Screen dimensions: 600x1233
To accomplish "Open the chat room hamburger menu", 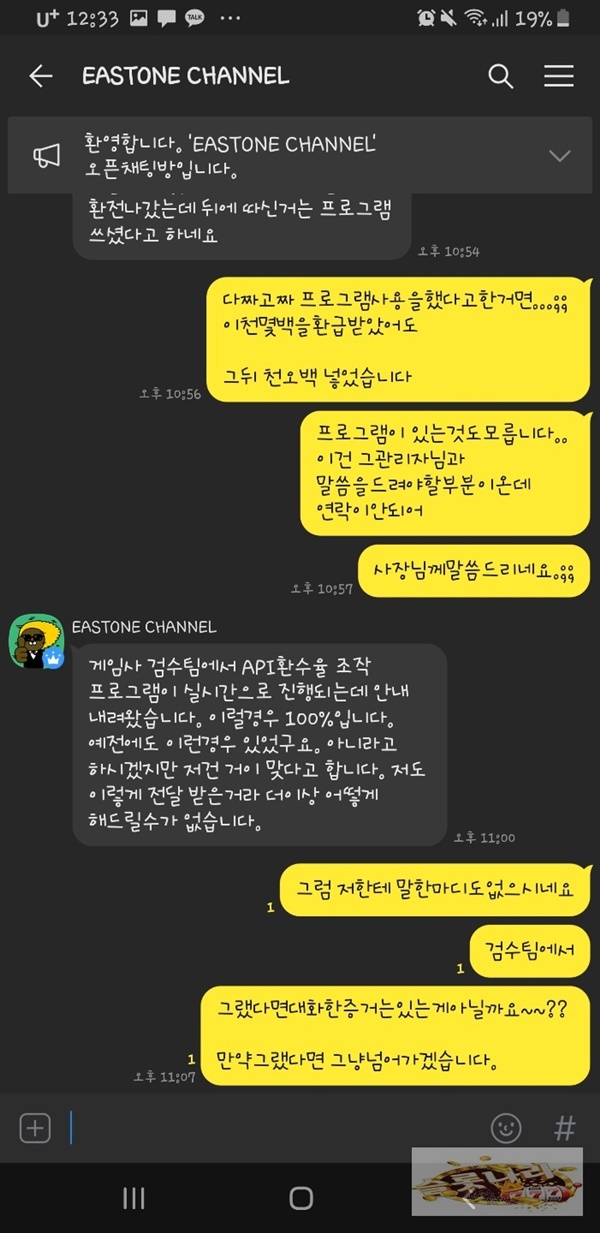I will pyautogui.click(x=558, y=76).
